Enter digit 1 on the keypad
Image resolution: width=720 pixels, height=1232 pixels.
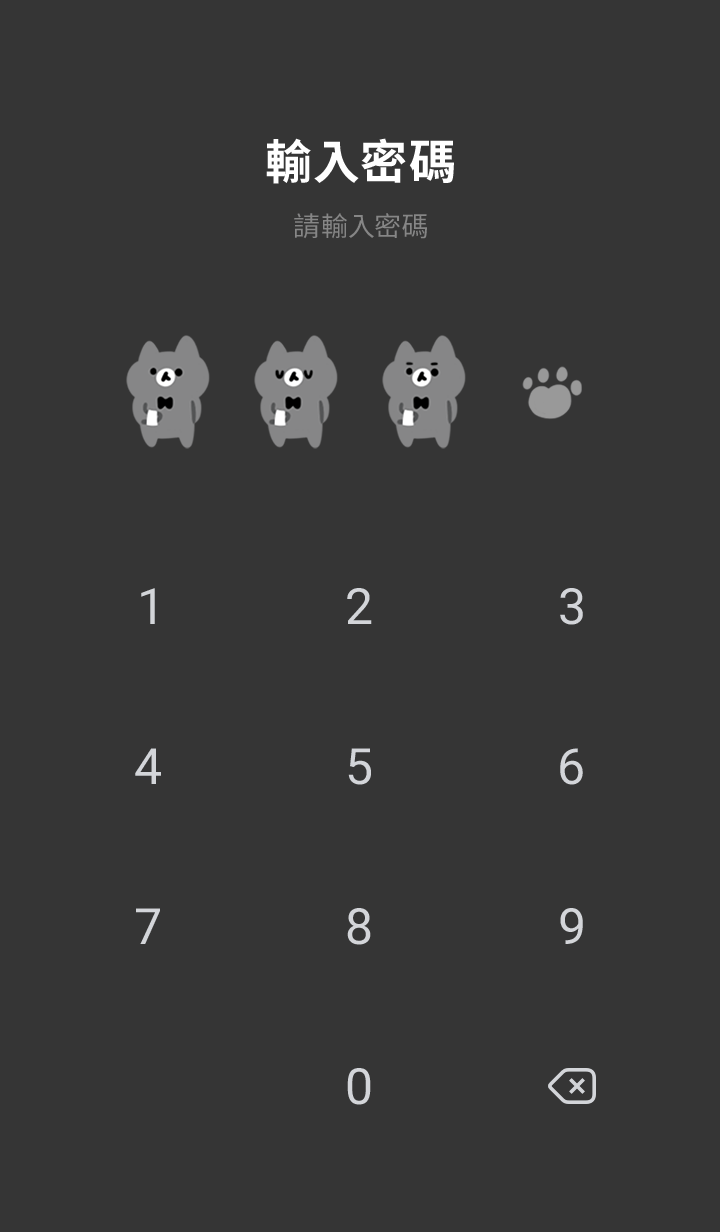(149, 607)
